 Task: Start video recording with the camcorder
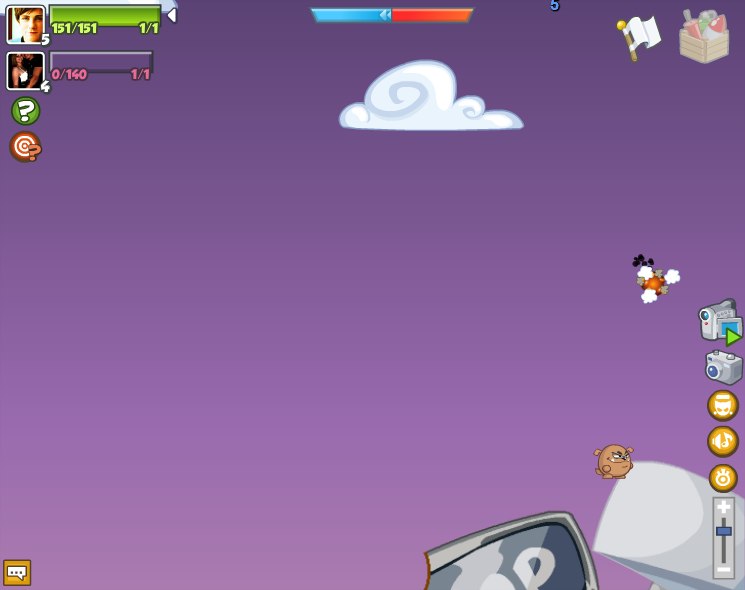(x=719, y=323)
